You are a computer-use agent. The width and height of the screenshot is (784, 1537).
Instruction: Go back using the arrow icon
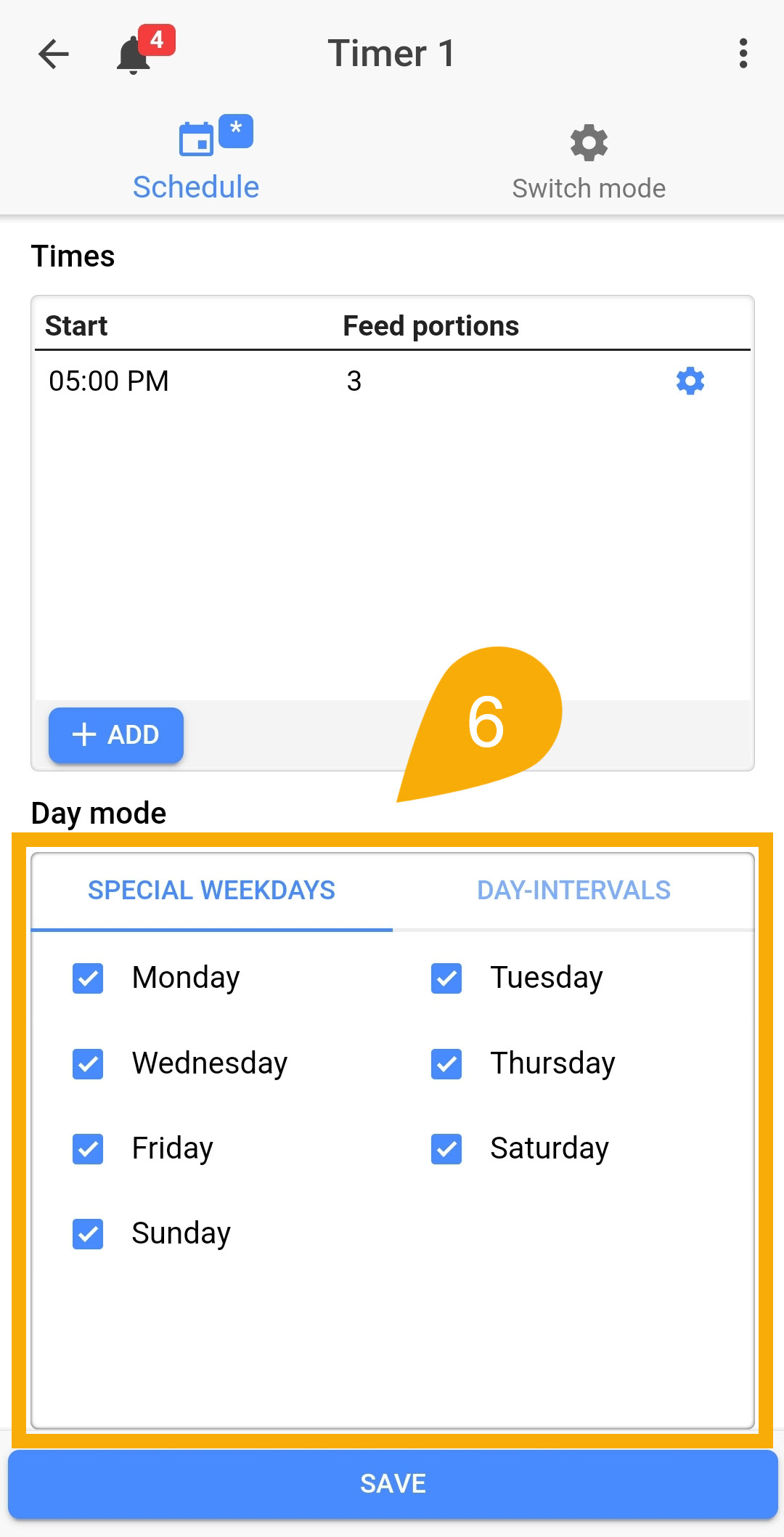coord(53,54)
